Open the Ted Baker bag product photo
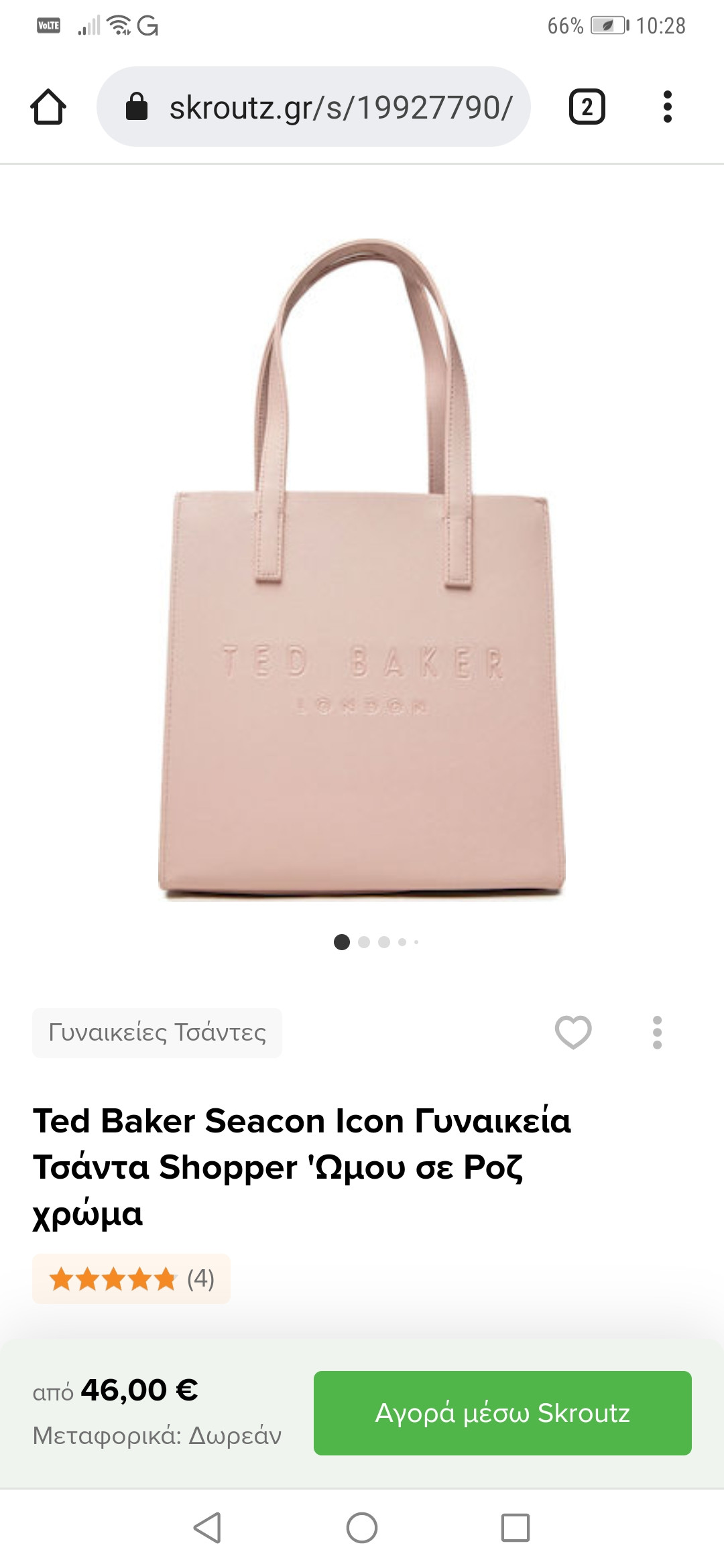This screenshot has height=1568, width=724. pos(362,570)
